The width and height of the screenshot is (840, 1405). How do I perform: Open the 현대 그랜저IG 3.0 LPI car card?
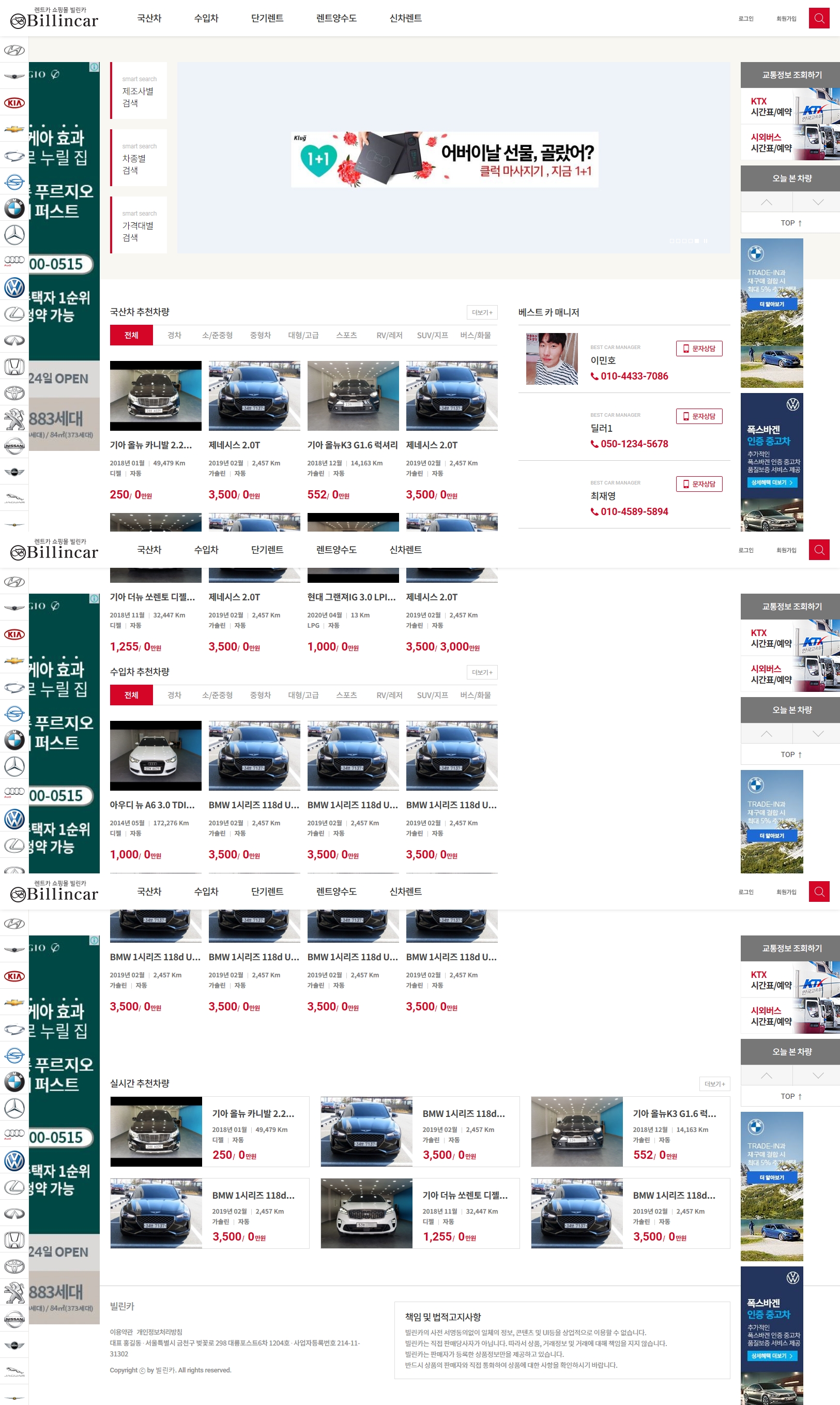click(x=351, y=597)
